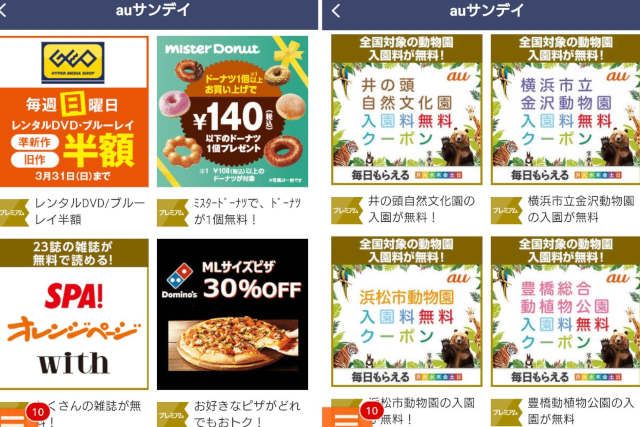
Task: Open the GEO rental DVD half-price coupon
Action: click(x=74, y=112)
